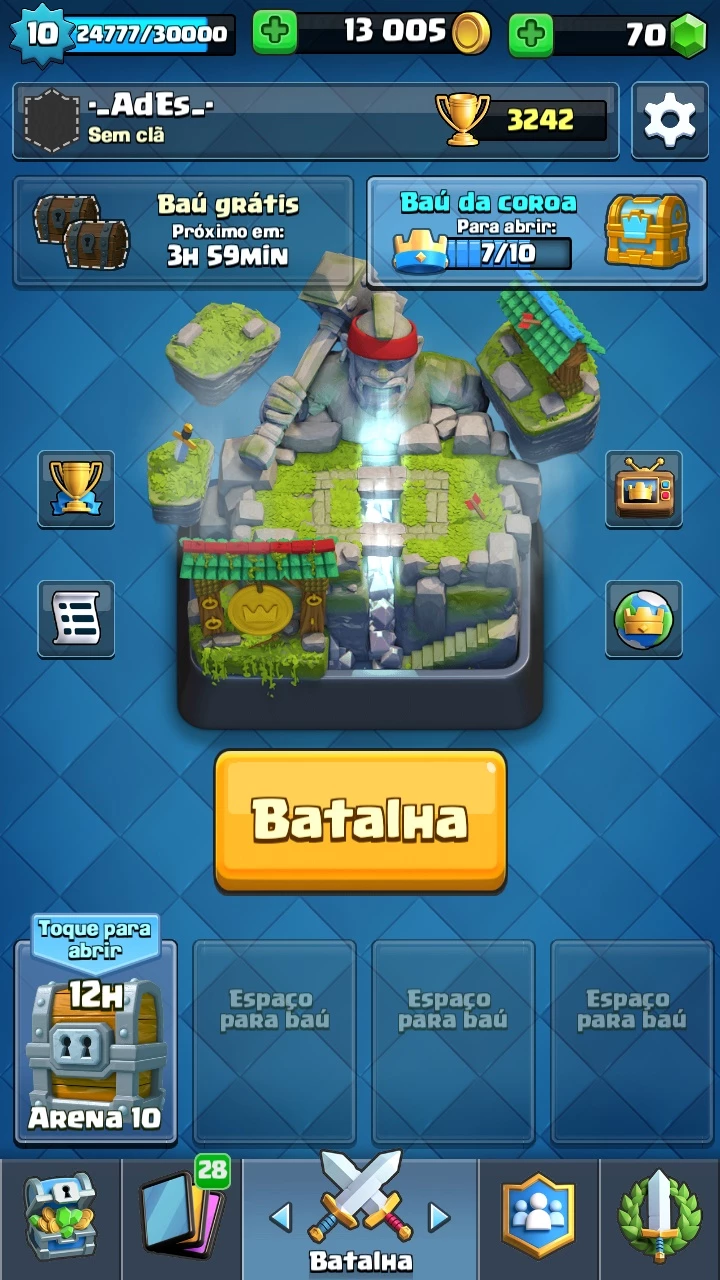Viewport: 720px width, 1280px height.
Task: Open the Baú grátis free chest card
Action: (183, 231)
